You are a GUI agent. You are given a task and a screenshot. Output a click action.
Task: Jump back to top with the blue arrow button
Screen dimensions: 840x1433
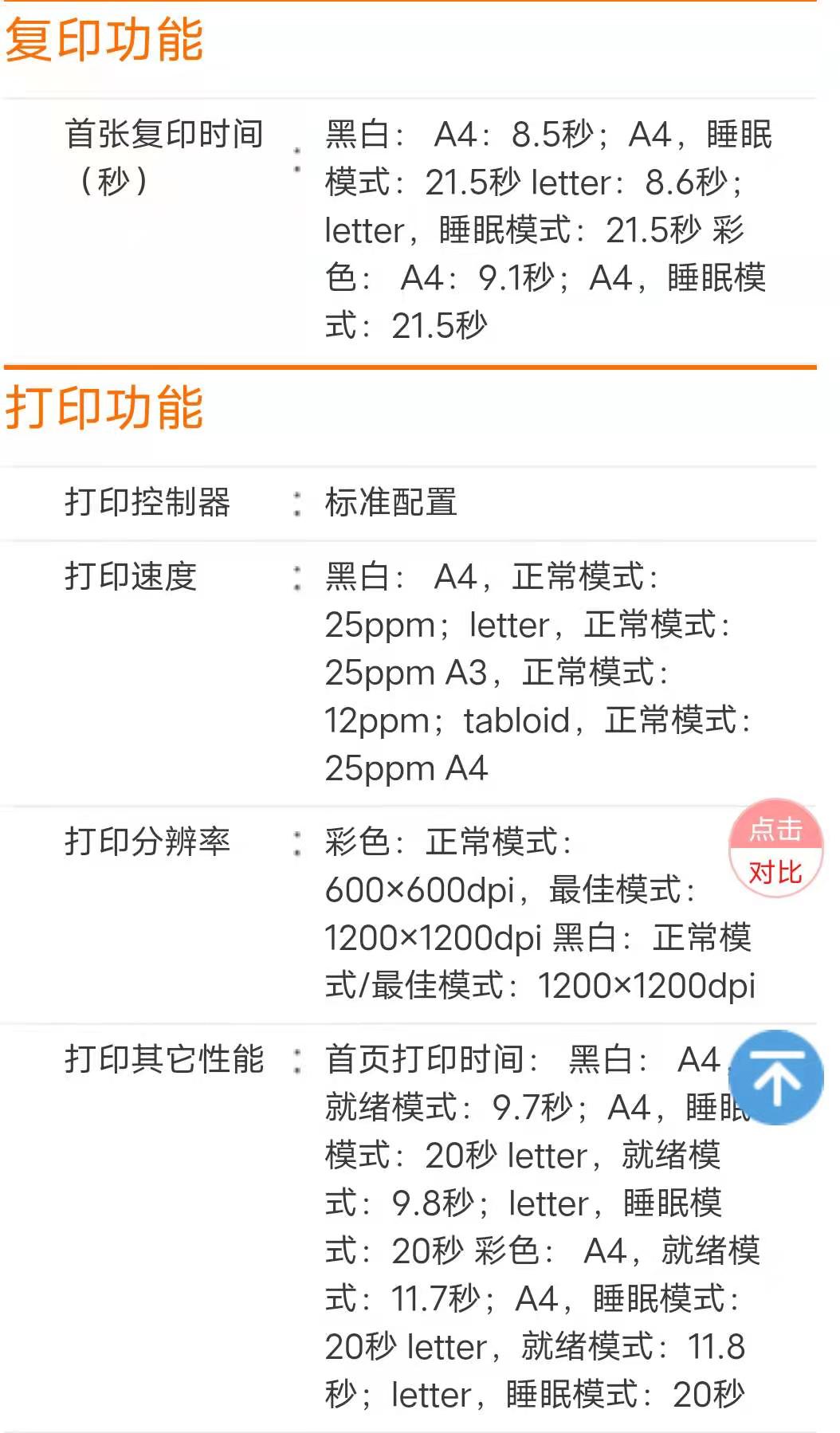pyautogui.click(x=776, y=1077)
